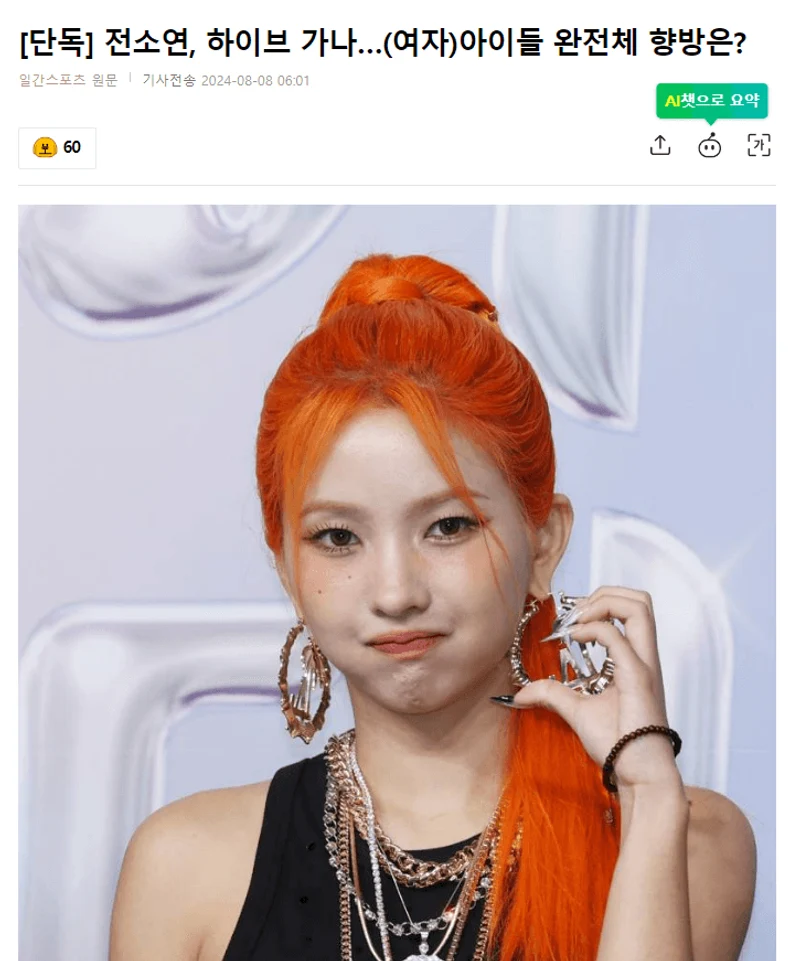800x961 pixels.
Task: Tap the emoji reaction button showing 60
Action: coord(57,148)
